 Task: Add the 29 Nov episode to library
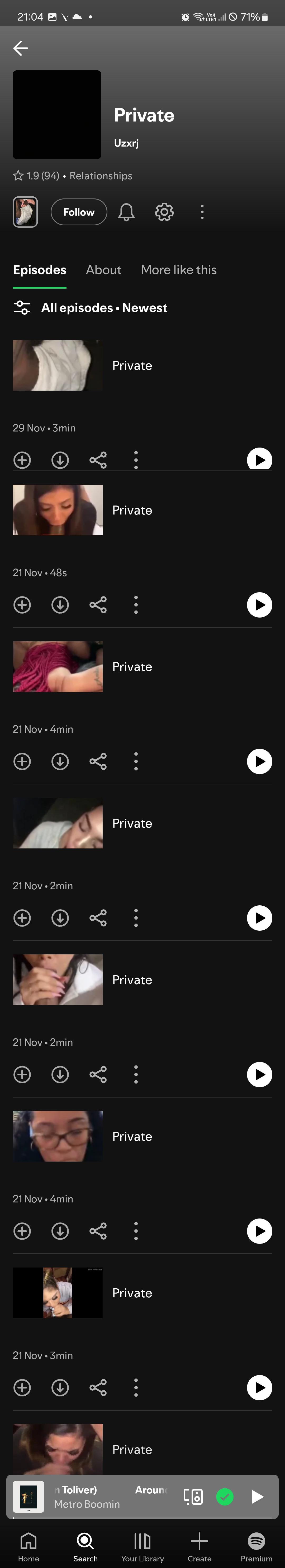pos(22,460)
